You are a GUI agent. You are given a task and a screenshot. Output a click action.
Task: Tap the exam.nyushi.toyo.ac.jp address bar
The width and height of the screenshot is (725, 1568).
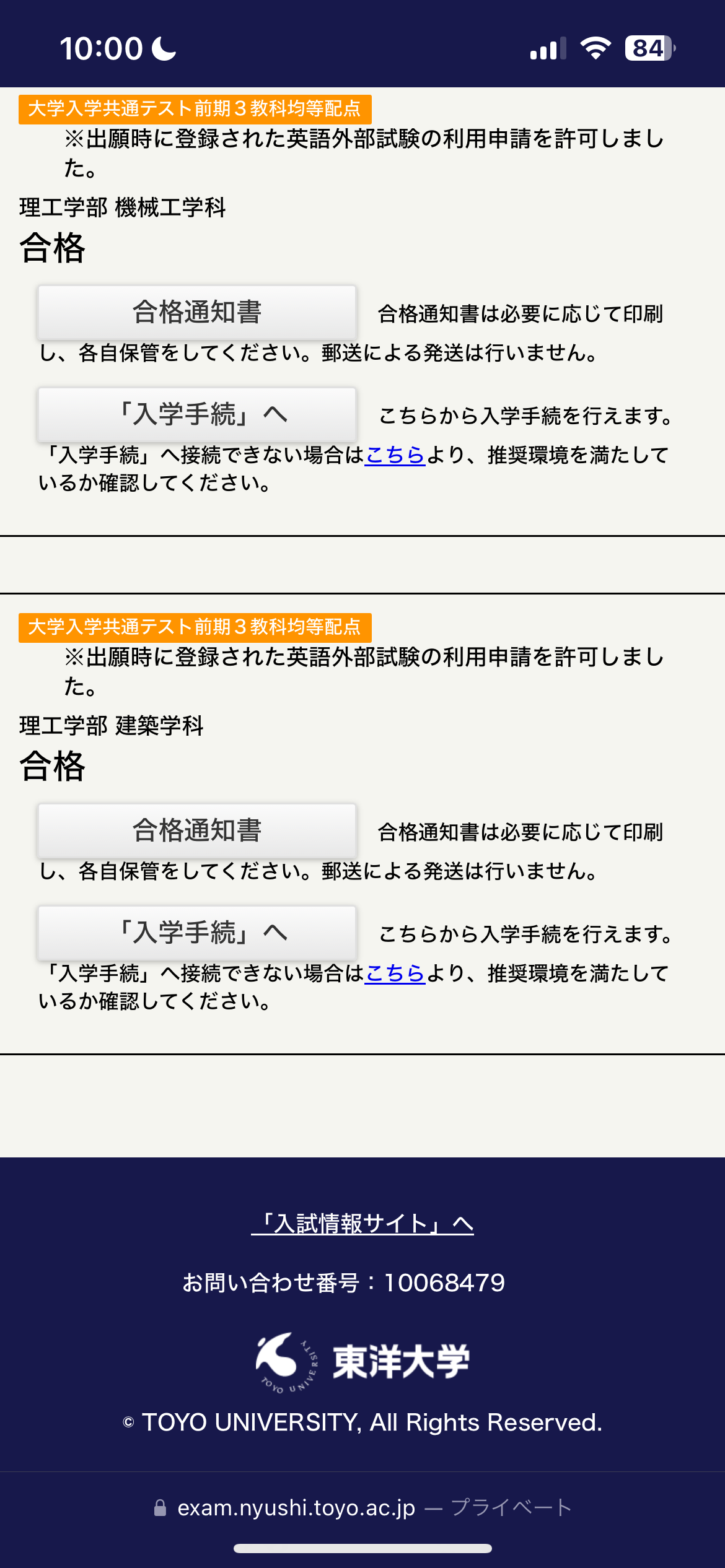(362, 1507)
